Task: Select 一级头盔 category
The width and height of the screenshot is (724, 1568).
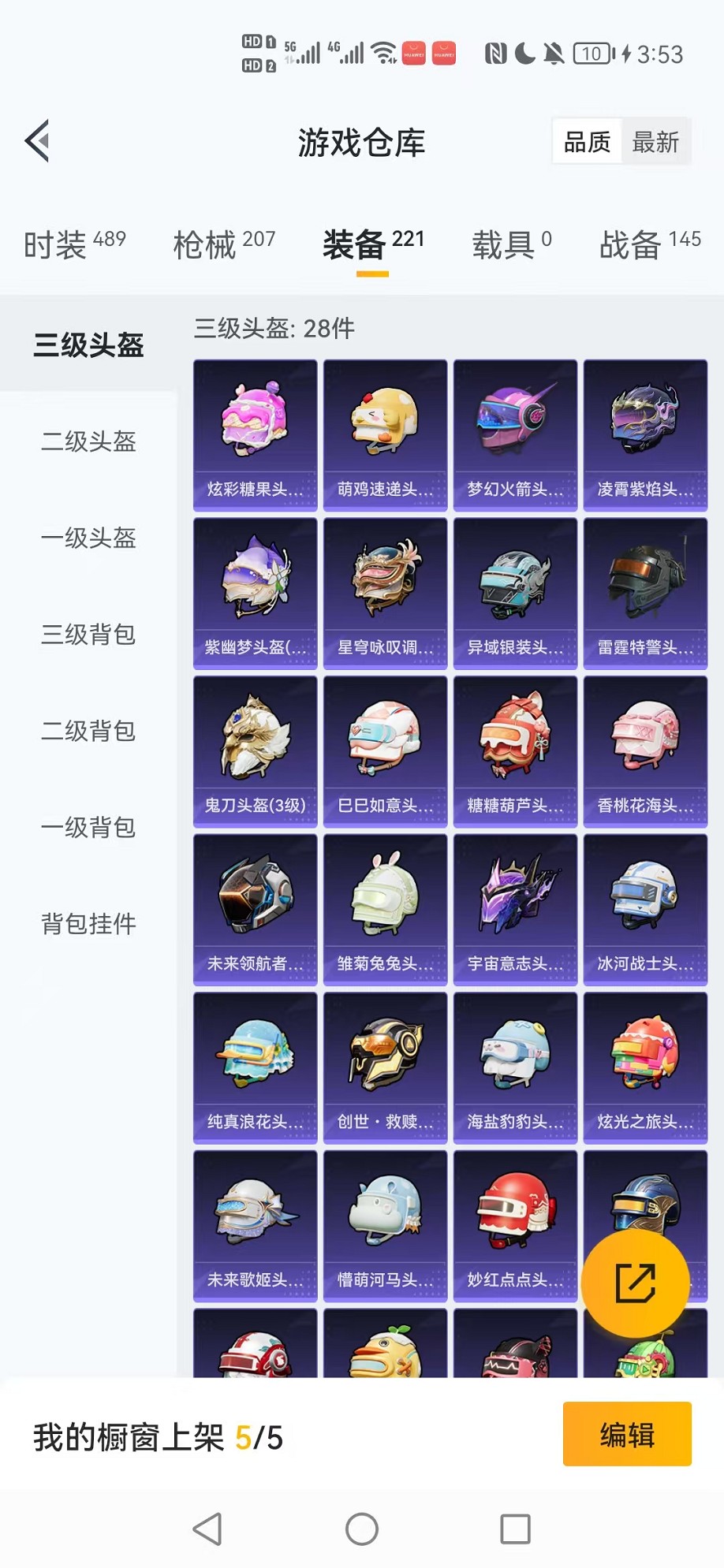Action: (x=88, y=538)
